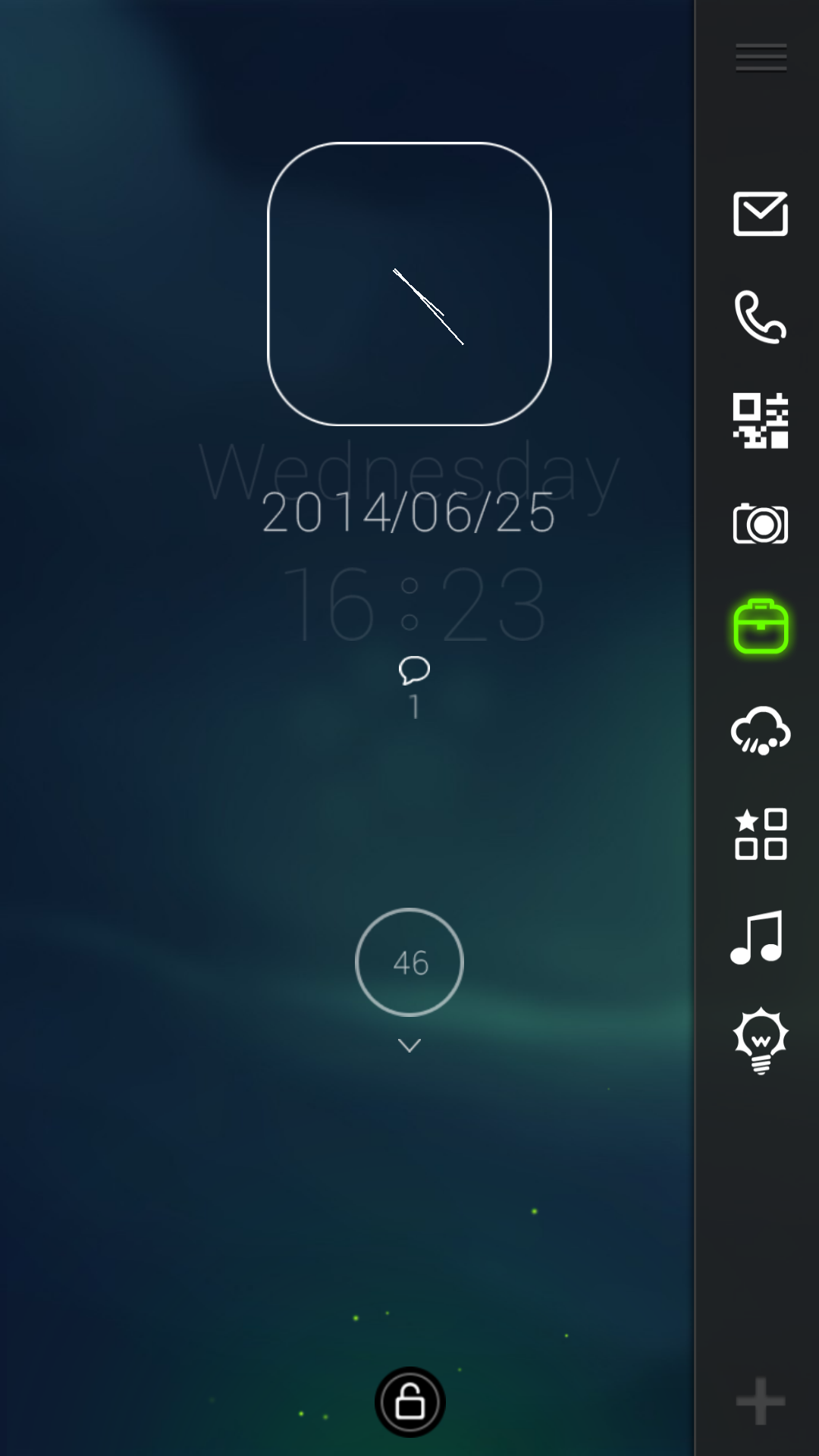Tap the light bulb icon
Screen dimensions: 819x1456
point(761,1040)
